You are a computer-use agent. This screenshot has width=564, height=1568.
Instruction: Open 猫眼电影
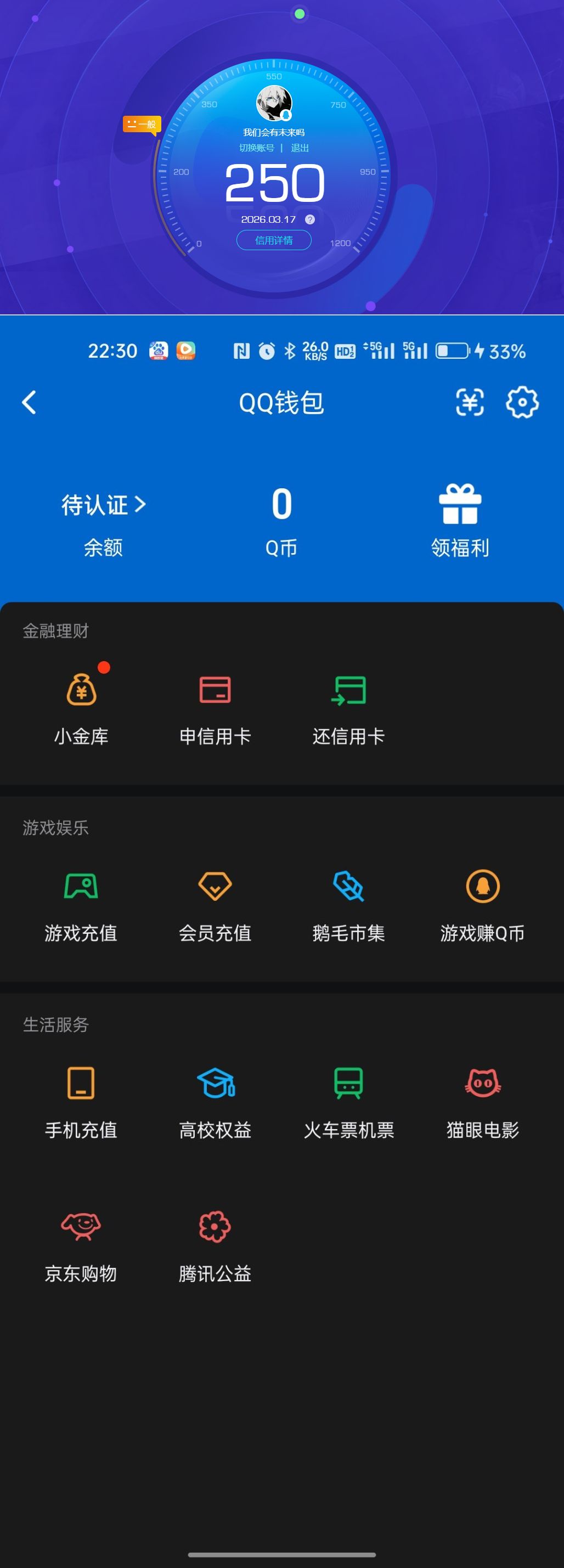482,1102
